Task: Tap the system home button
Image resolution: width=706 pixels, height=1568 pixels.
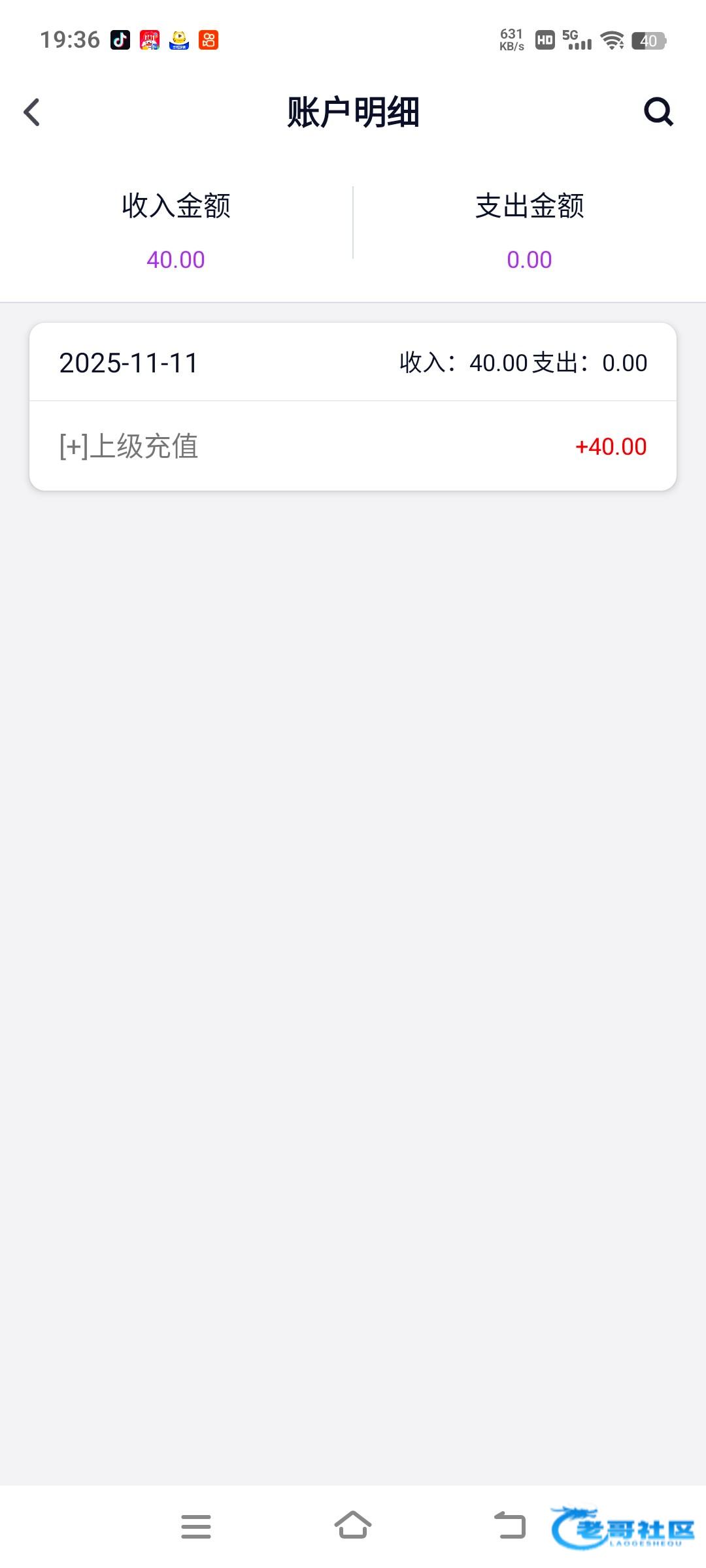Action: [x=353, y=1526]
